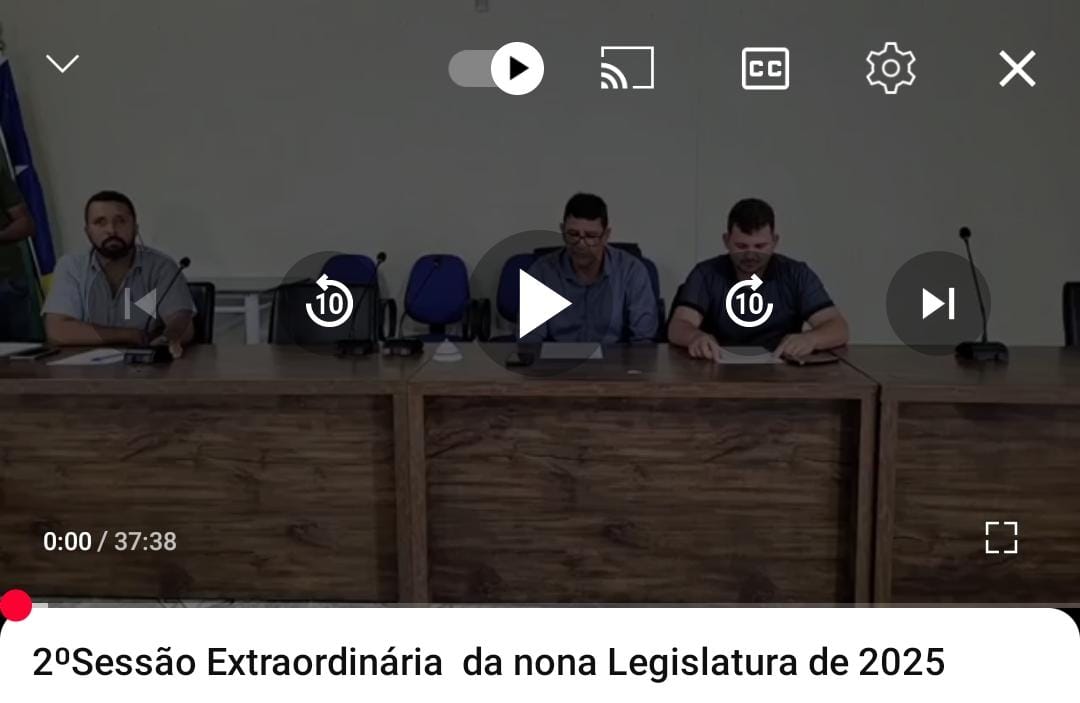The image size is (1080, 703).
Task: Go to the previous video
Action: [141, 303]
